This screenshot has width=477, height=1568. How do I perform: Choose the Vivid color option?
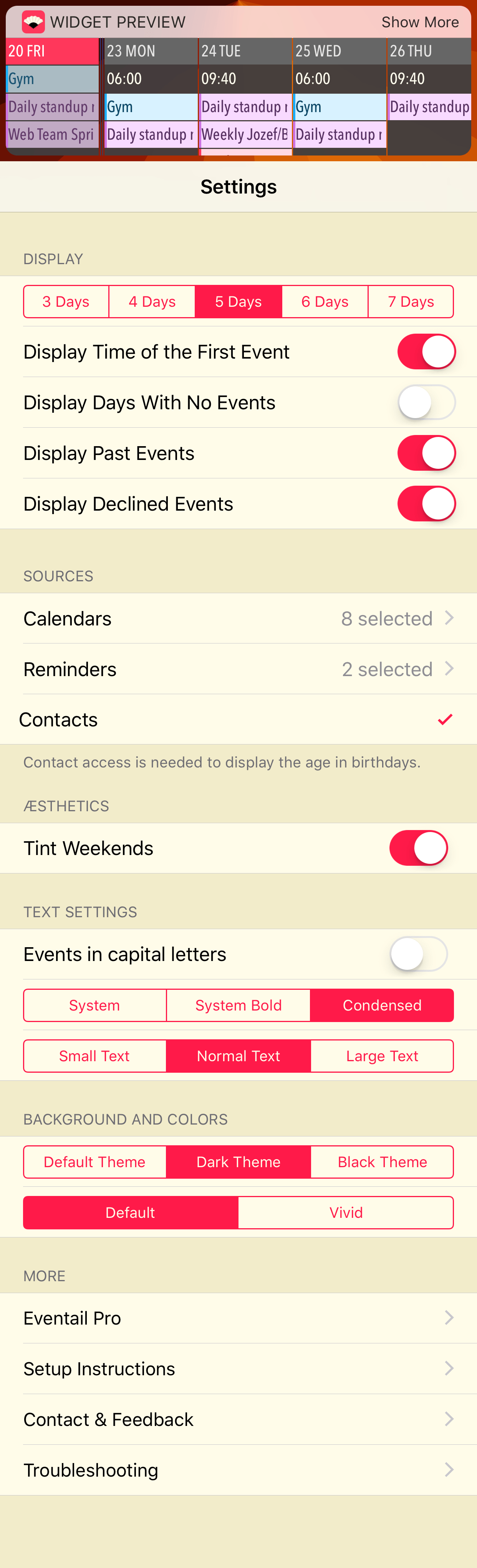(345, 1212)
